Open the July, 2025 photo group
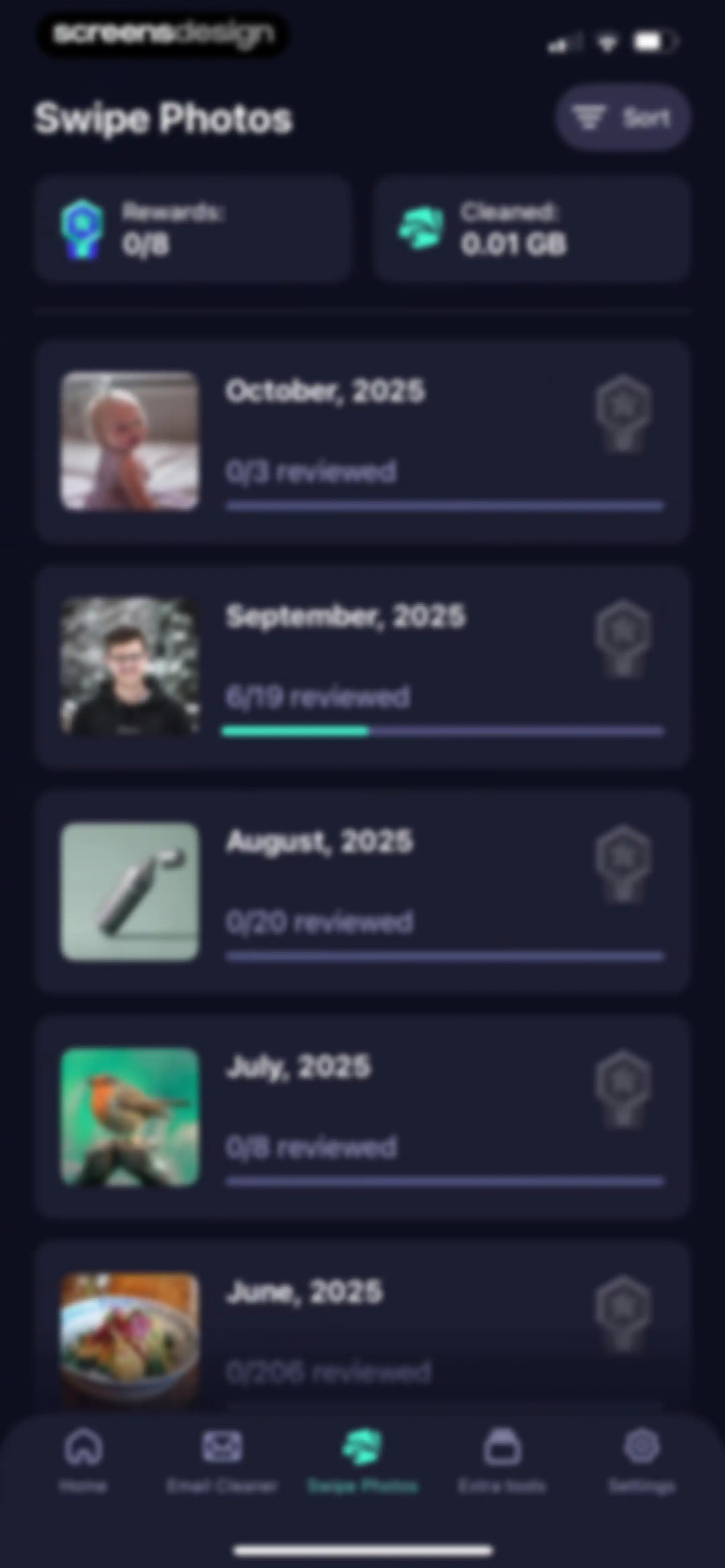The width and height of the screenshot is (725, 1568). point(362,1117)
